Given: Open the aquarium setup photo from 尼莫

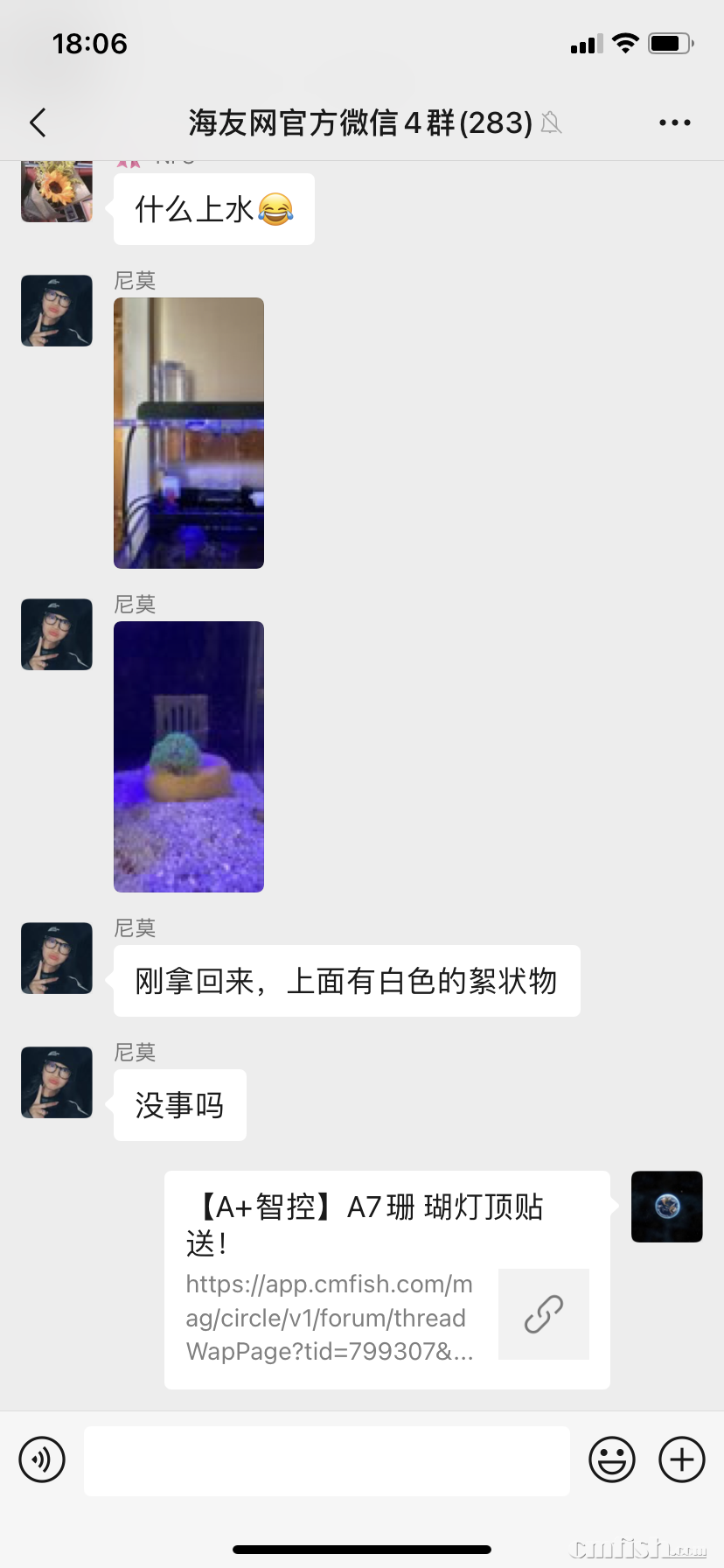Looking at the screenshot, I should 188,432.
